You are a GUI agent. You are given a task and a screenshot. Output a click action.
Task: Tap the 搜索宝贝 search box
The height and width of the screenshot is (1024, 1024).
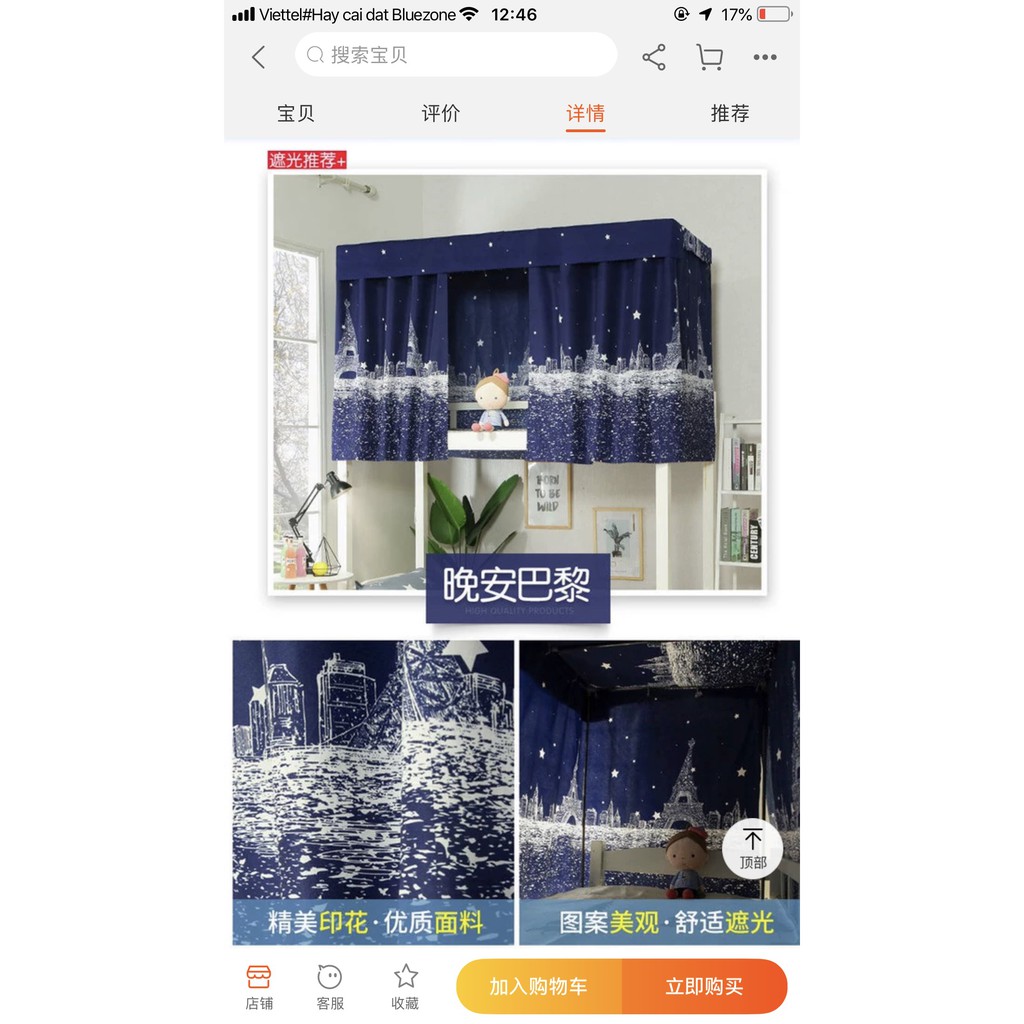(x=456, y=55)
